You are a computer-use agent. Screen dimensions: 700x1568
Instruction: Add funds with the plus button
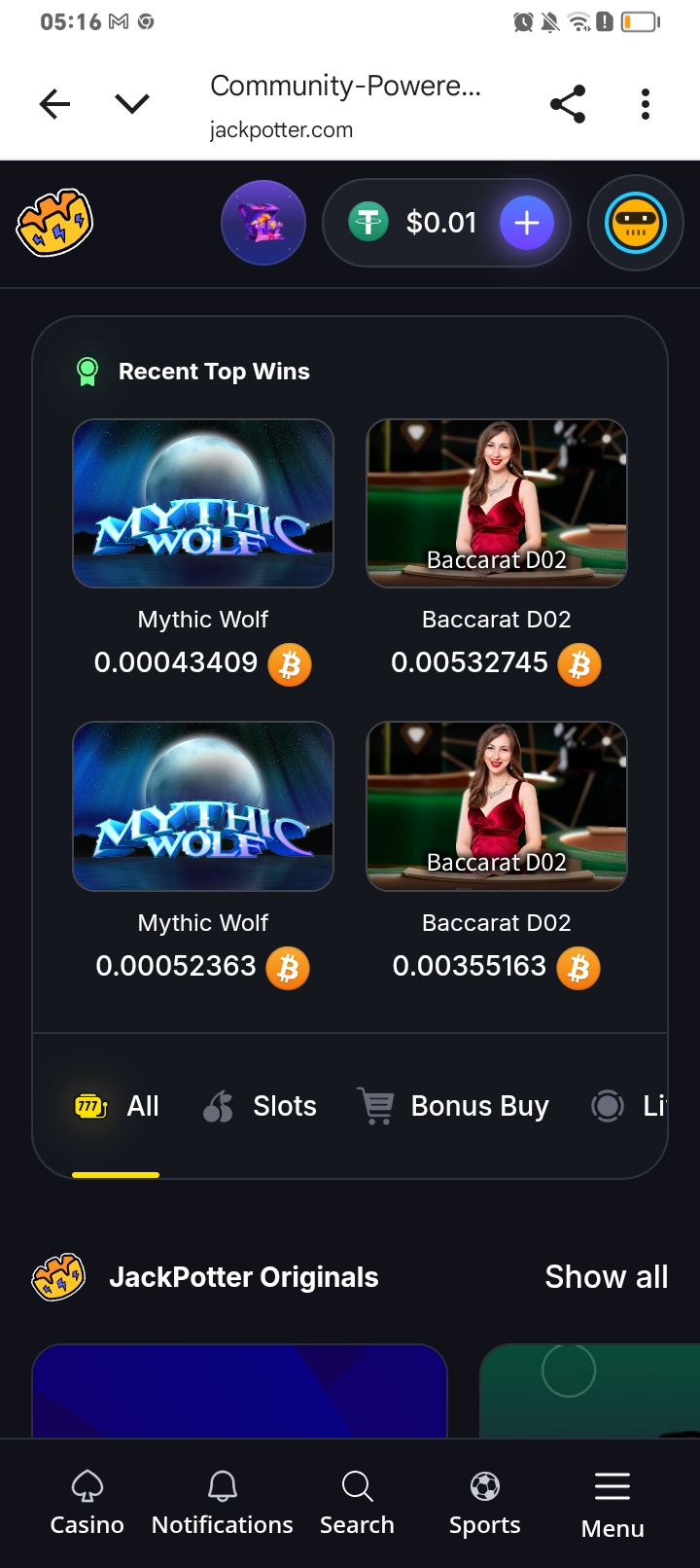click(x=526, y=223)
